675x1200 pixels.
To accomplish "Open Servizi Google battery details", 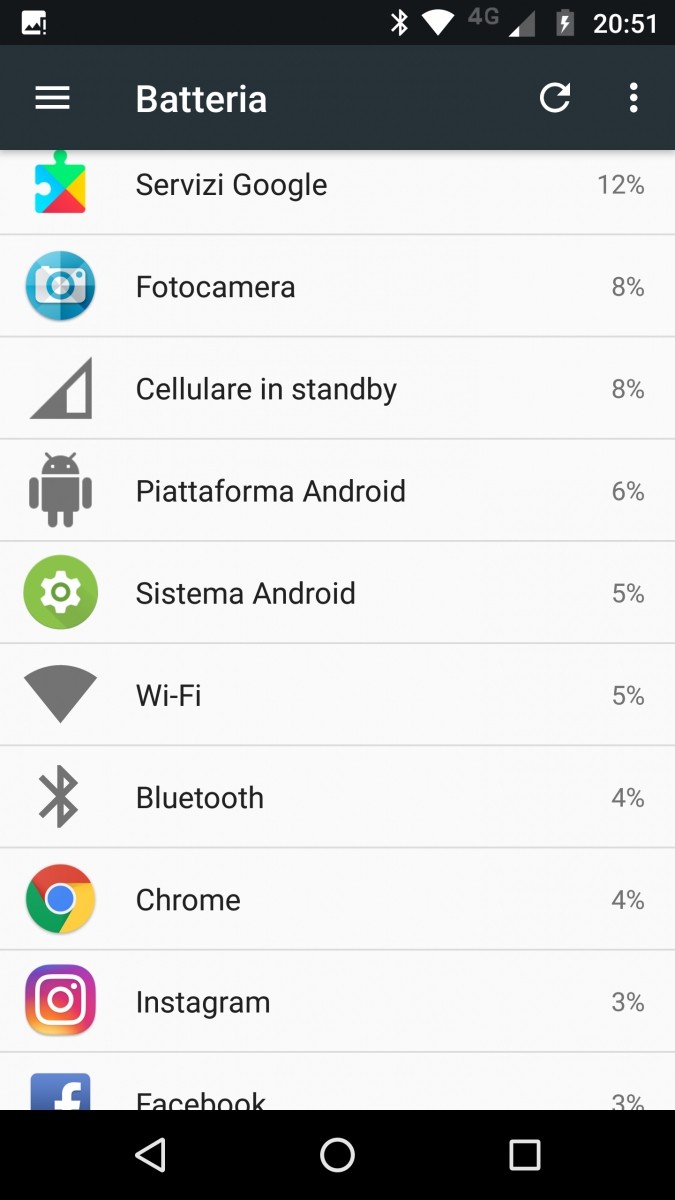I will [x=337, y=186].
